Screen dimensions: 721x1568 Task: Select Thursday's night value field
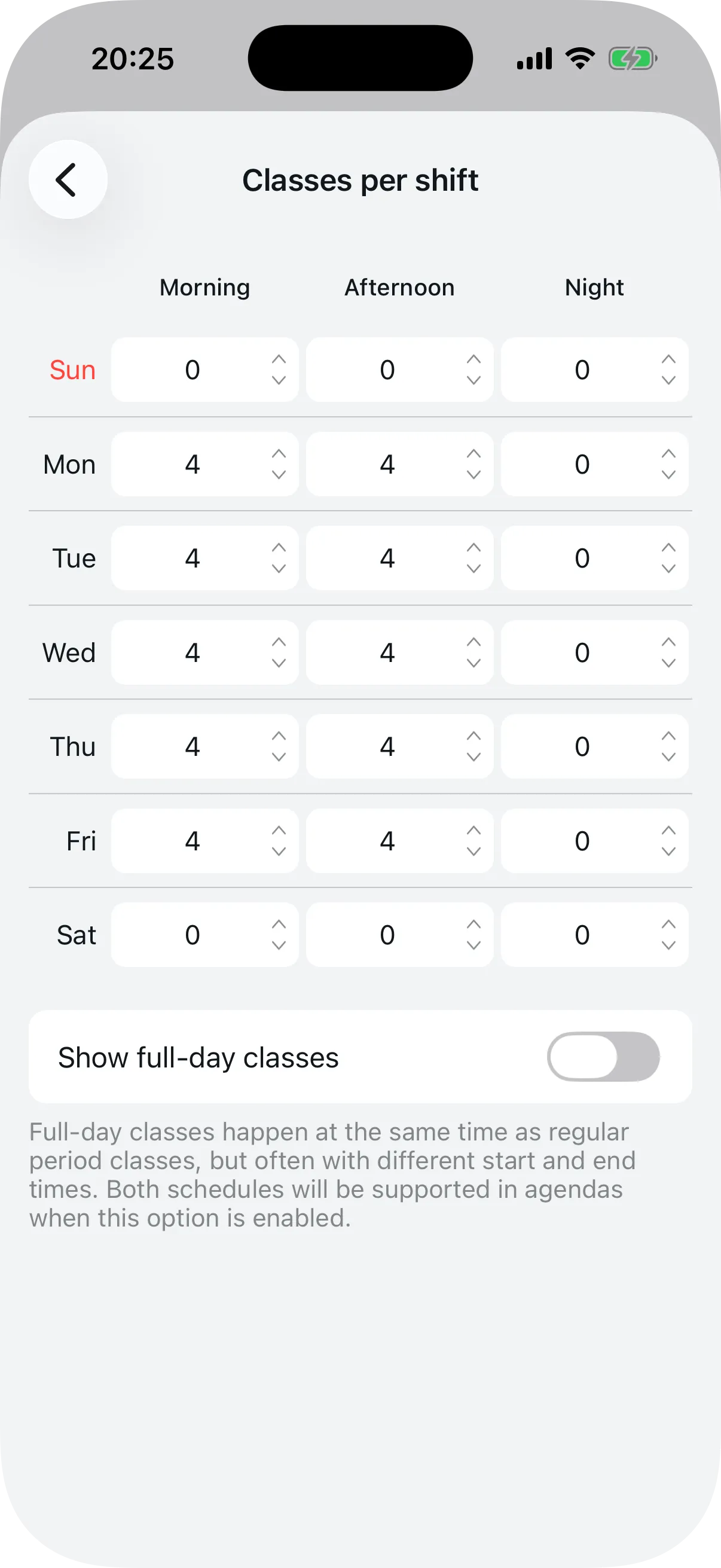click(582, 746)
